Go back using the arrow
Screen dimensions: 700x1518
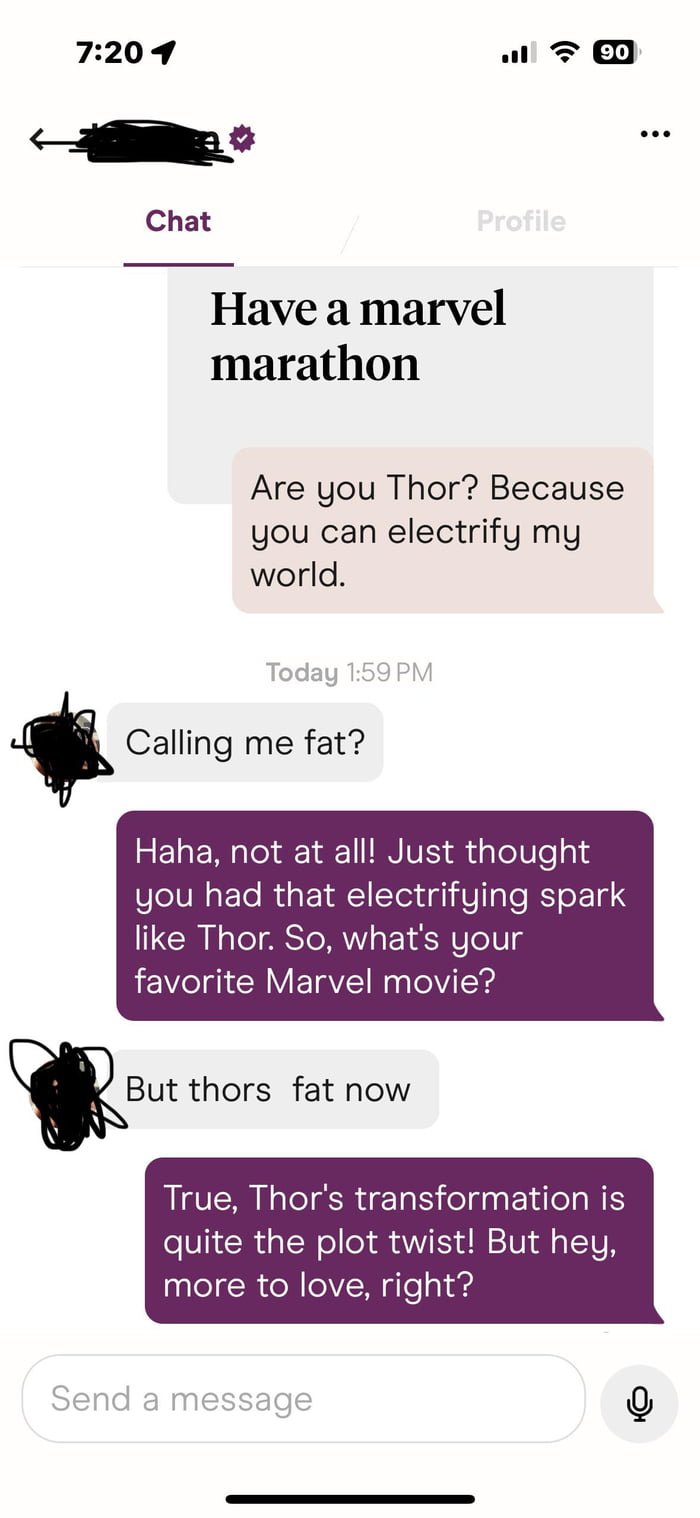[x=44, y=141]
